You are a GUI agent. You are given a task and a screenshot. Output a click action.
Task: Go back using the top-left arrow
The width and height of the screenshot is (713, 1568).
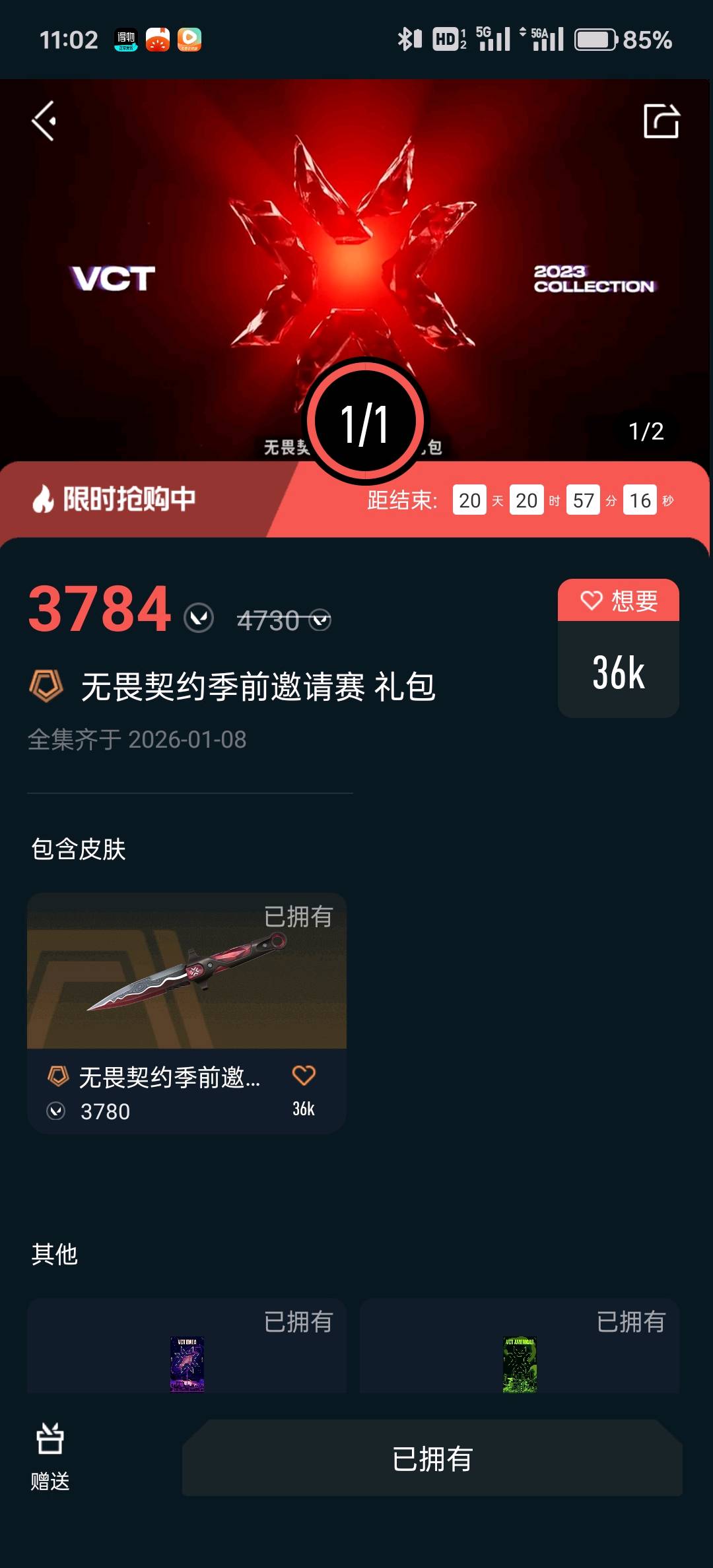[x=44, y=121]
